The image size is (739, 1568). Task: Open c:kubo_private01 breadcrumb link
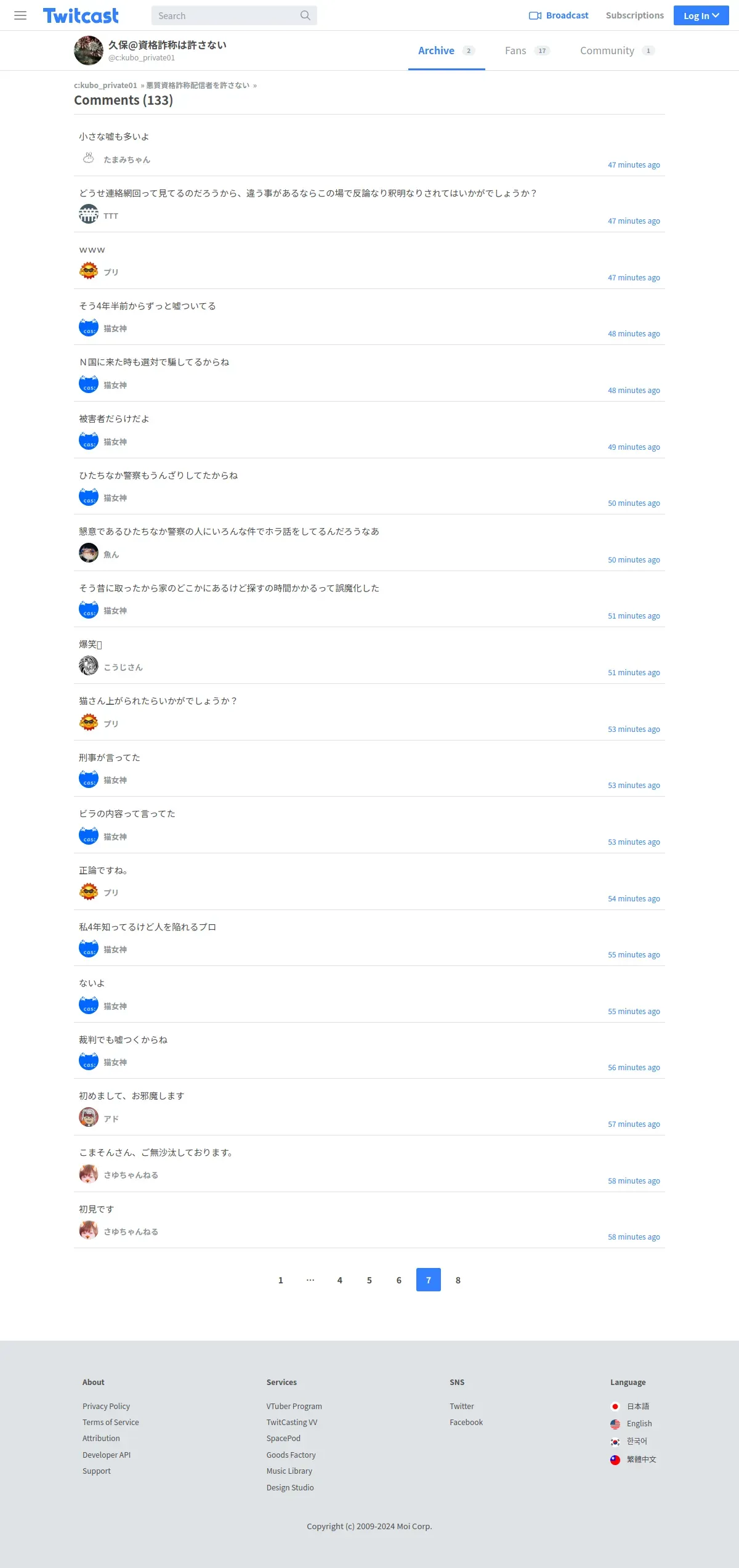tap(105, 86)
